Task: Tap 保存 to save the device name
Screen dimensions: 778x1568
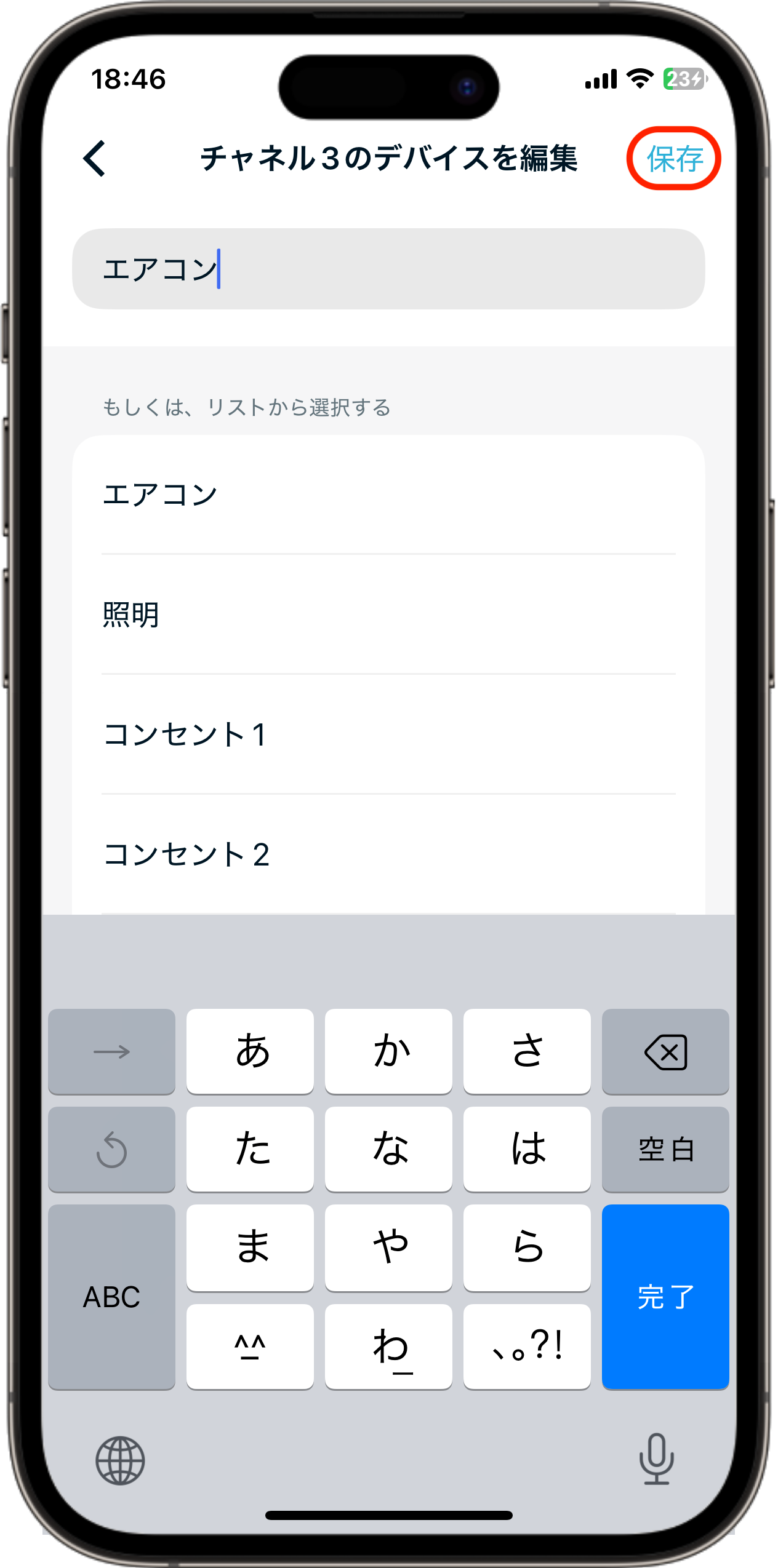Action: tap(674, 159)
